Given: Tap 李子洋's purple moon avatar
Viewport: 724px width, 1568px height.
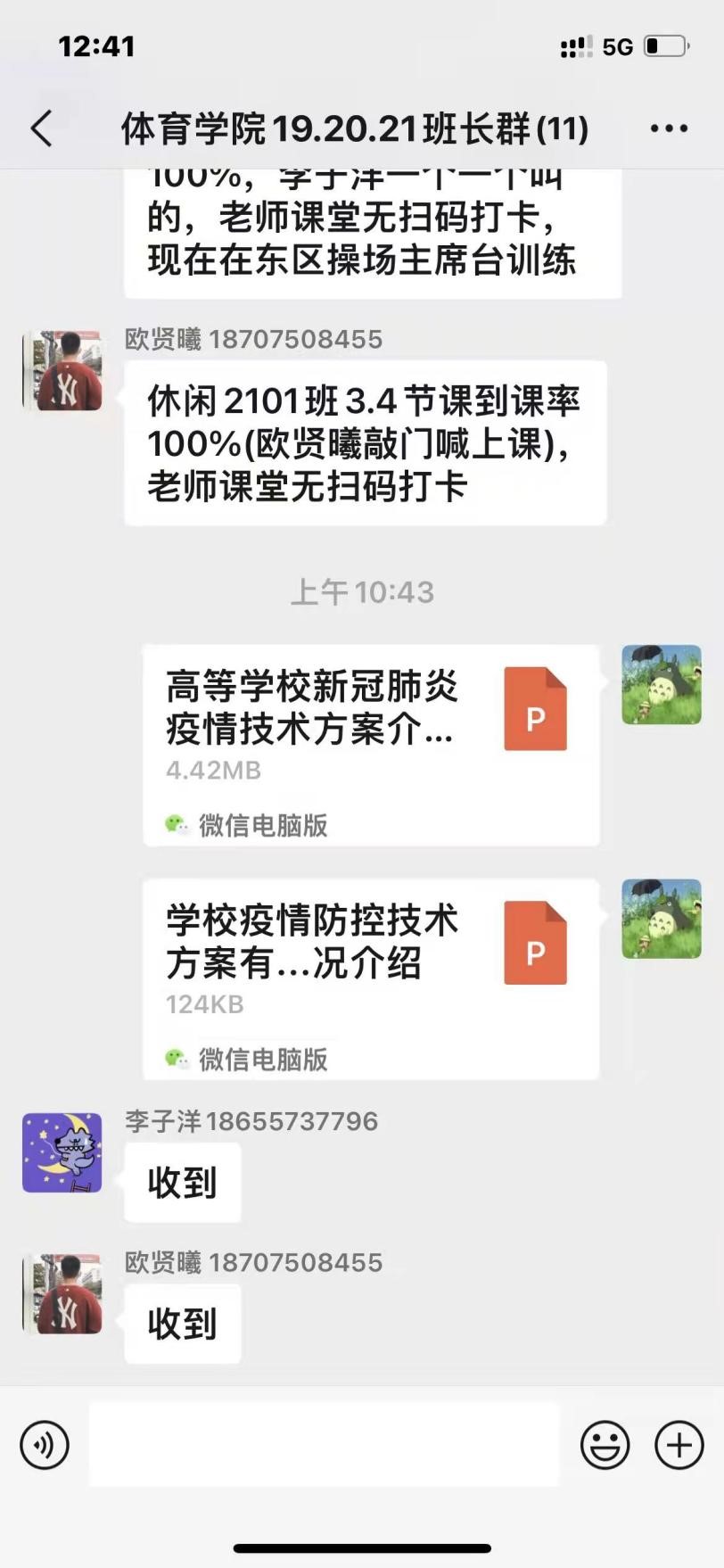Looking at the screenshot, I should coord(61,1152).
